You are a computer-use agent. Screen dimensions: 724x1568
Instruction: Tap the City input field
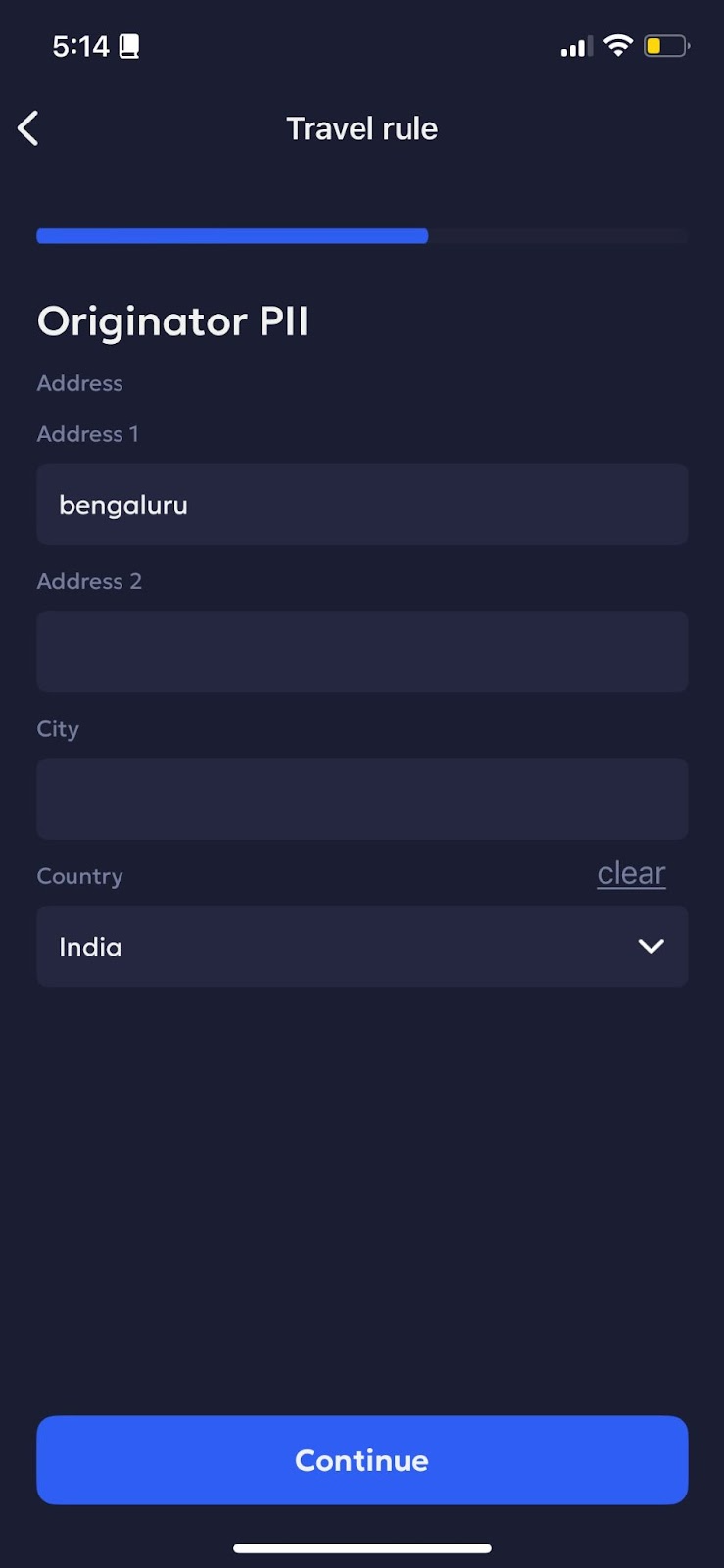(362, 799)
